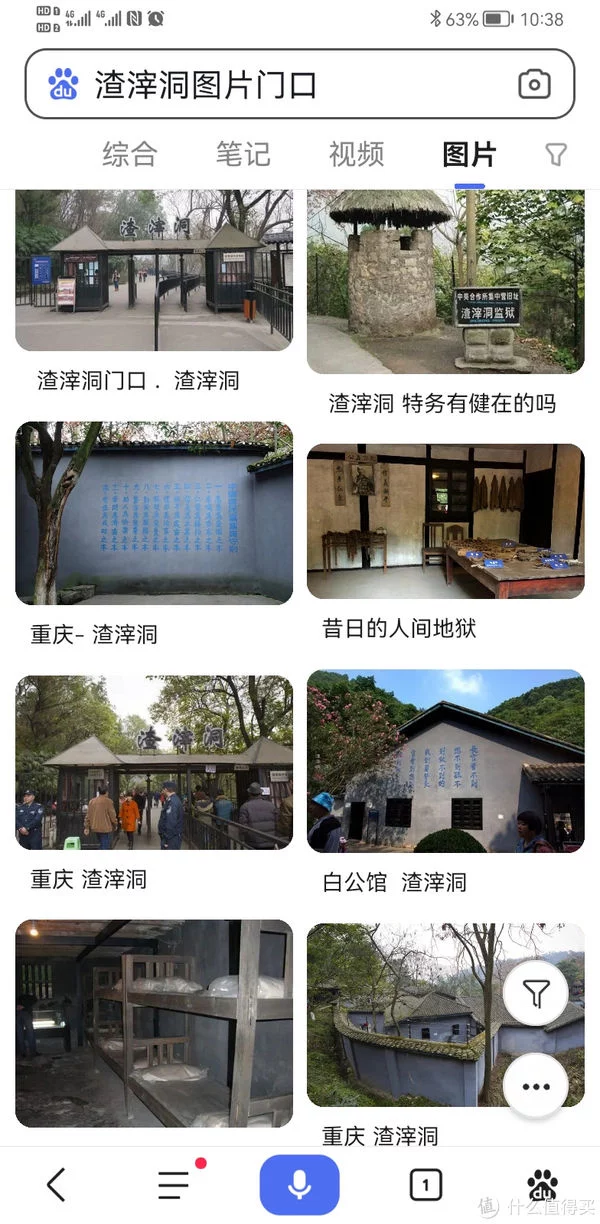Open the camera image search icon
Screen dimensions: 600x1224
point(534,85)
